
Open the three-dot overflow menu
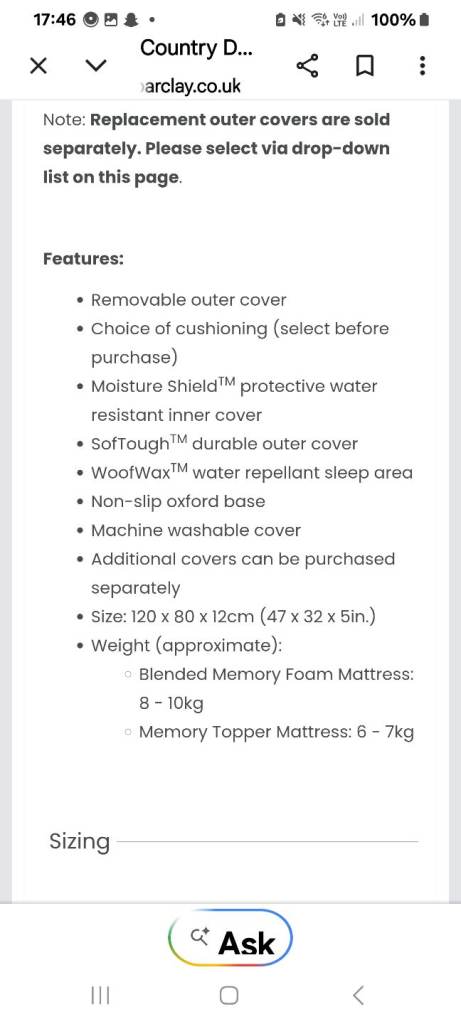[422, 65]
